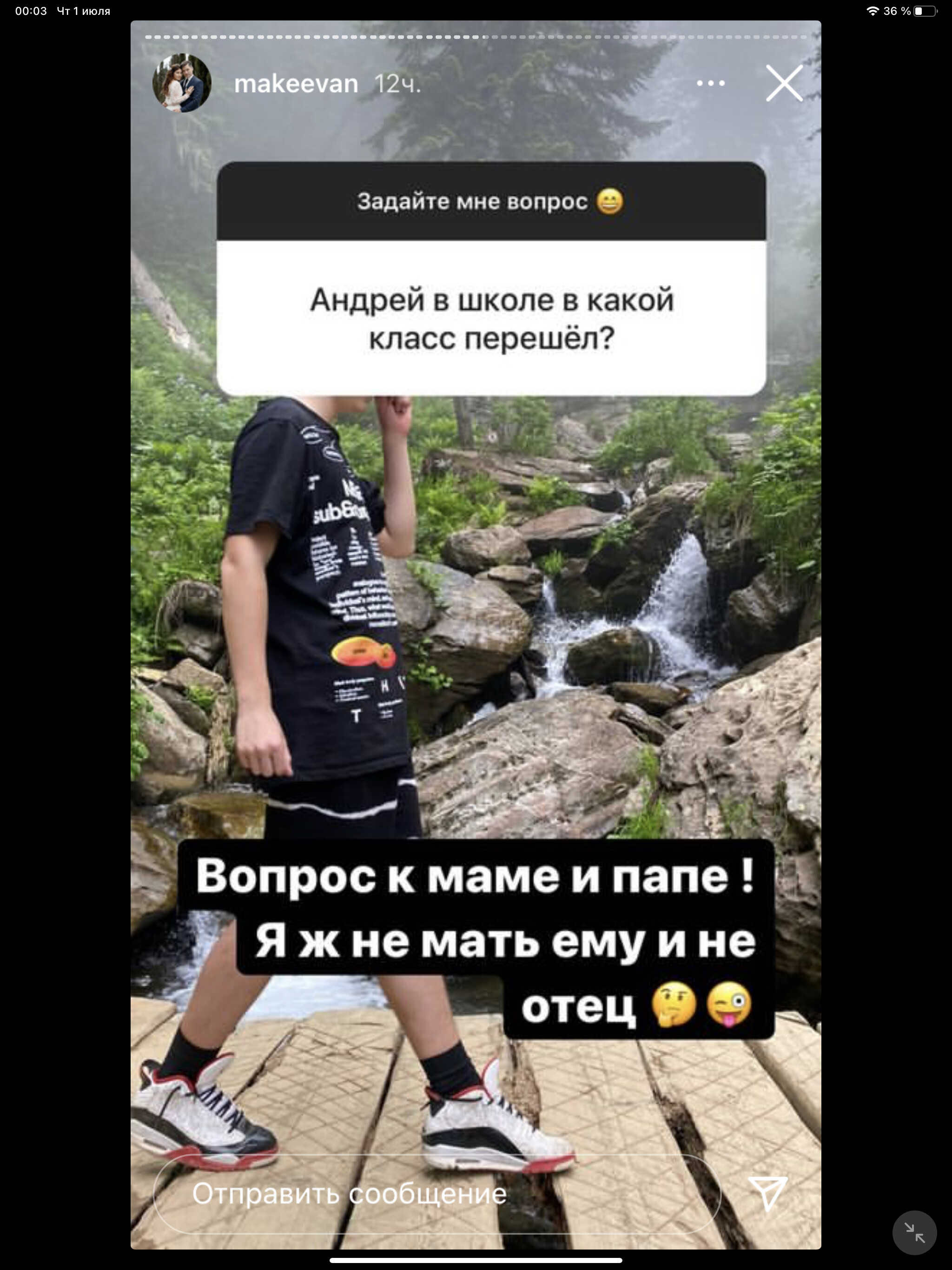Share the story via the paper plane icon
Viewport: 952px width, 1270px height.
pyautogui.click(x=767, y=1193)
